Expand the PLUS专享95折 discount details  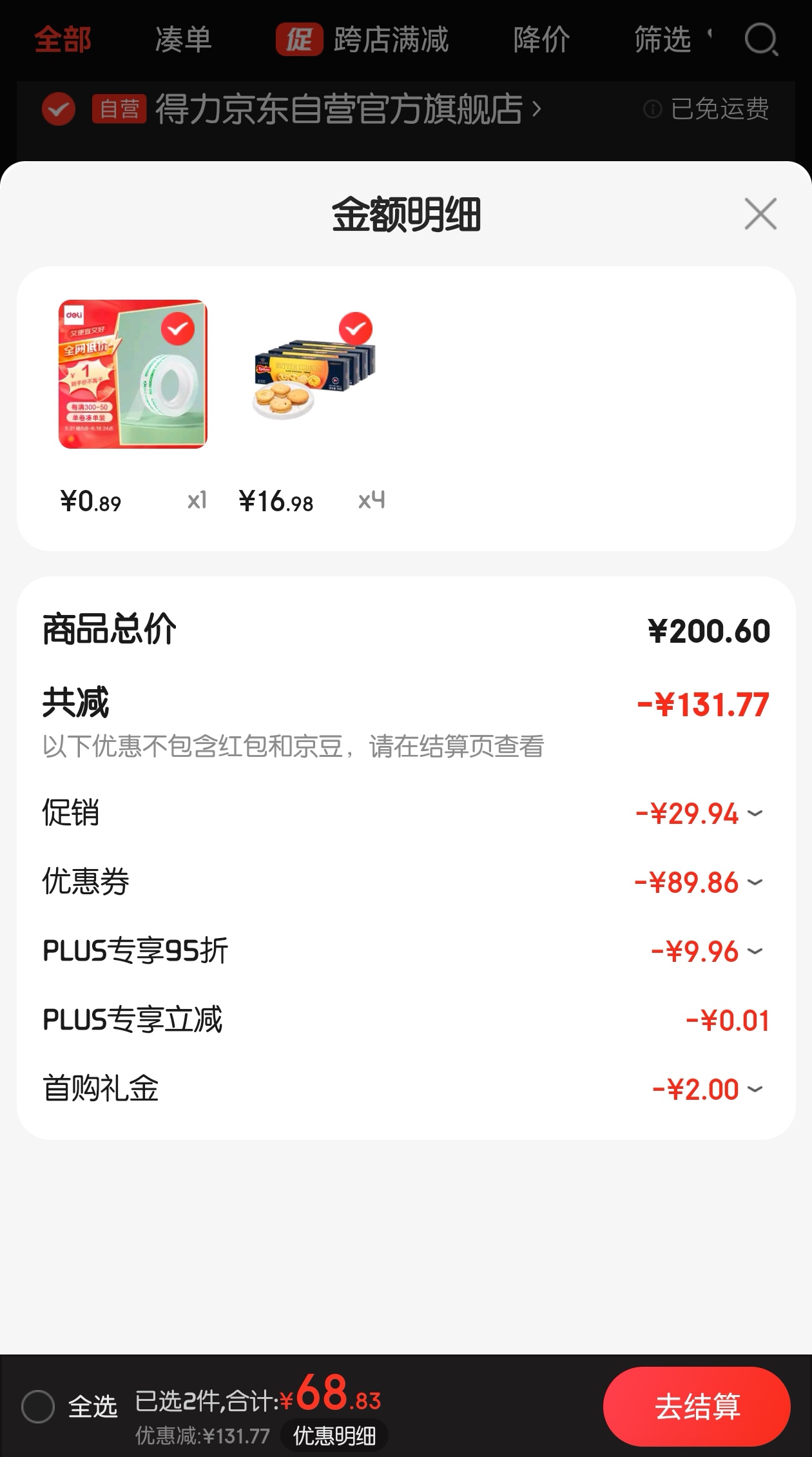click(755, 952)
